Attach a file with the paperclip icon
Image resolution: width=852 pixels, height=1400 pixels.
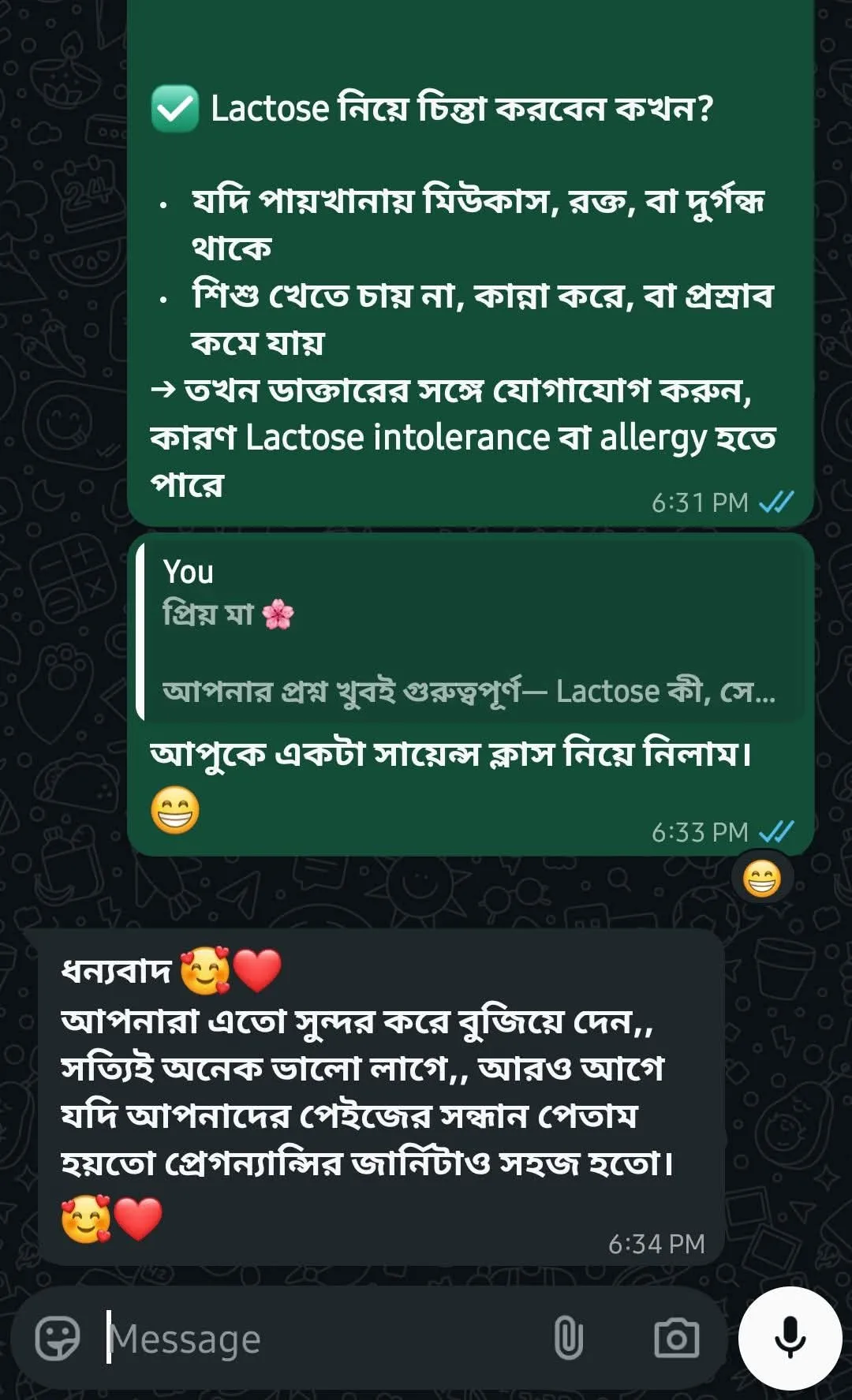[568, 1338]
